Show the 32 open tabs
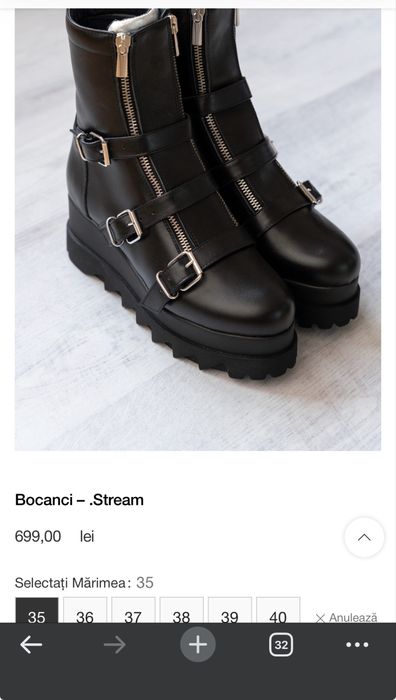The height and width of the screenshot is (700, 396). tap(281, 645)
